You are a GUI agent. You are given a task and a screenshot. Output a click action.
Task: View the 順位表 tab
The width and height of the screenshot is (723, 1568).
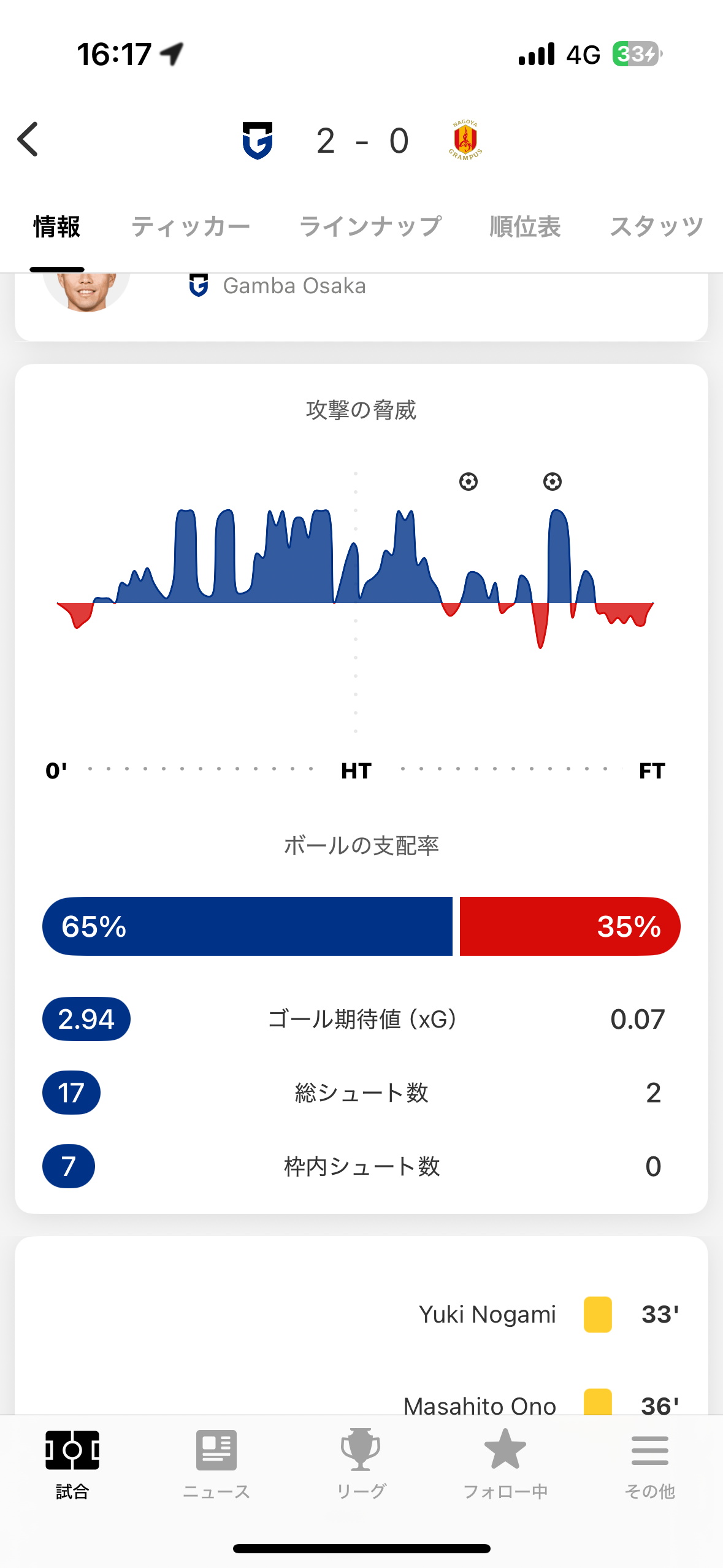point(525,227)
